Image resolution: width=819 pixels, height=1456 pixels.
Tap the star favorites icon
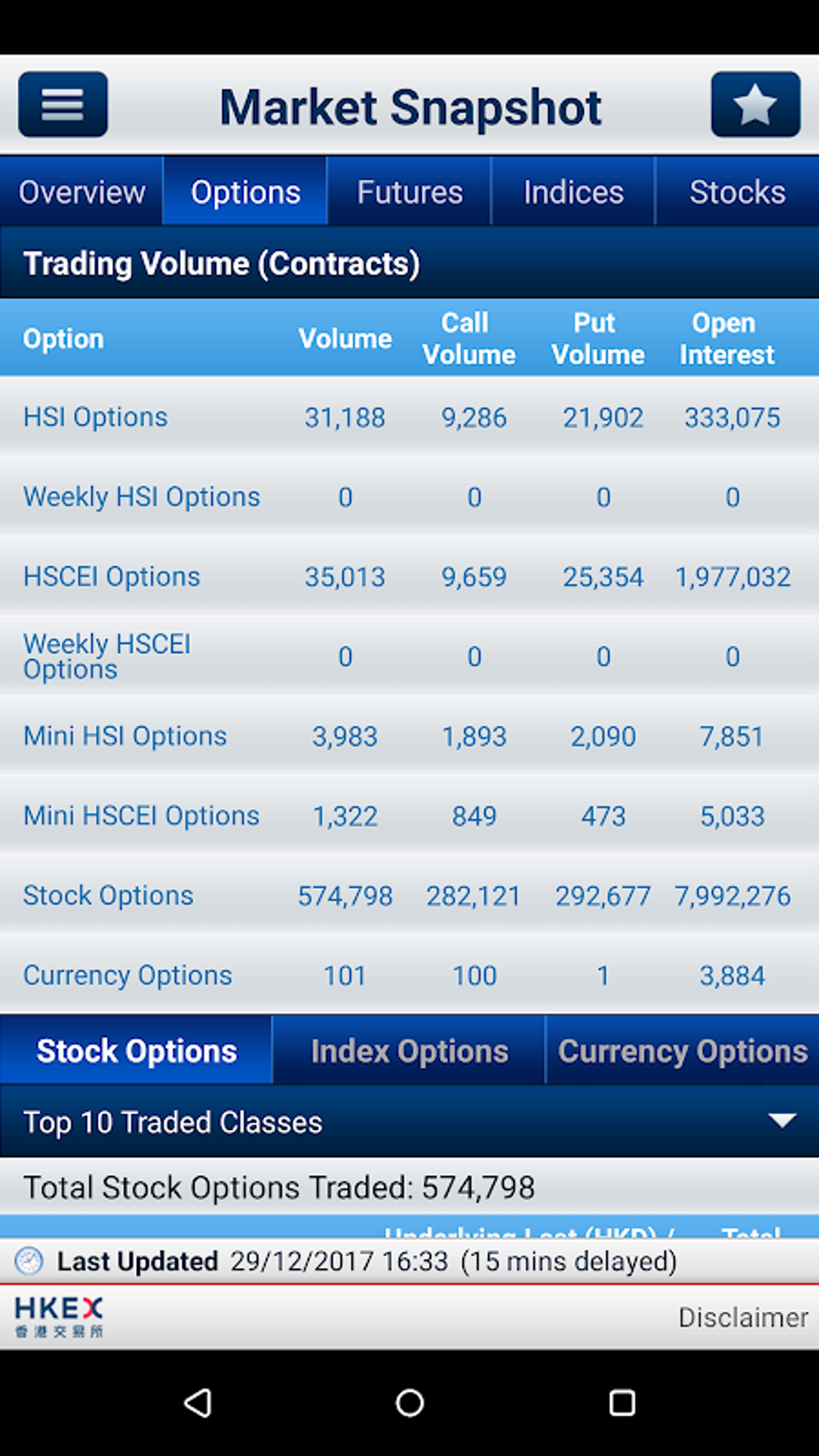755,104
